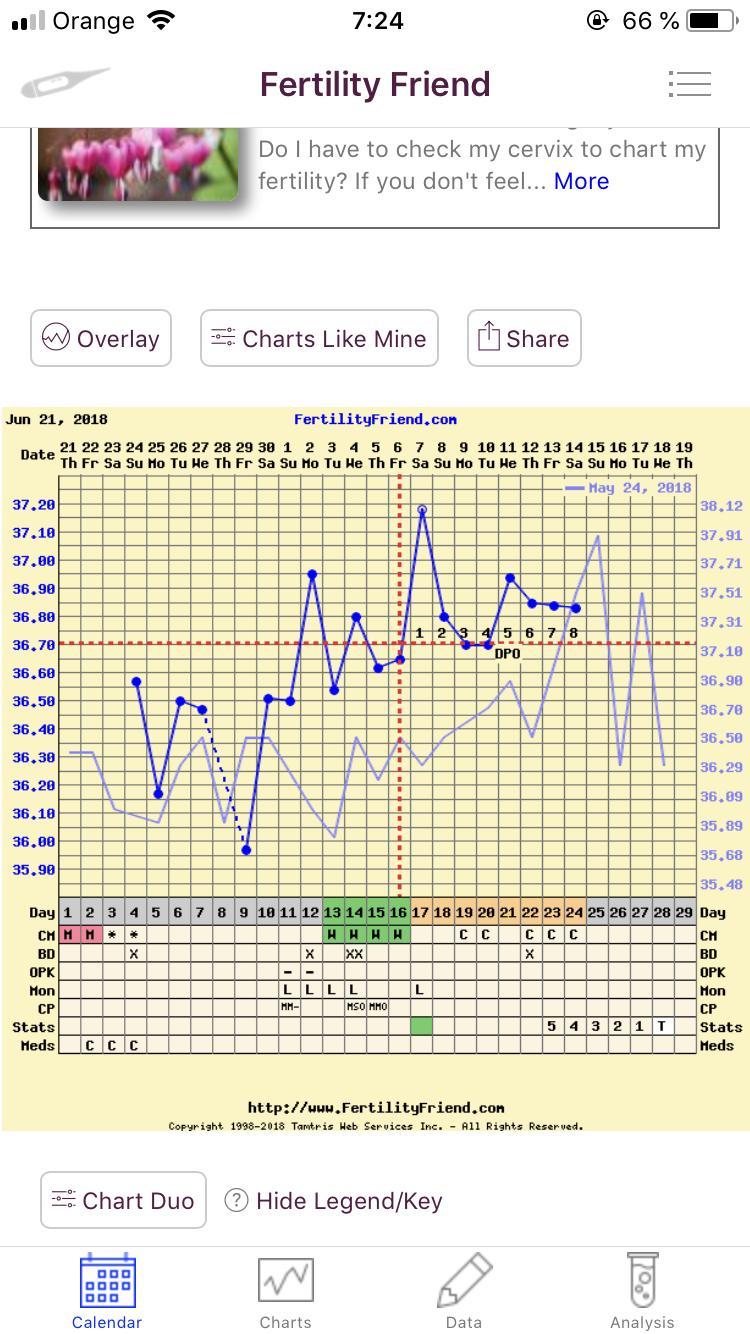750x1334 pixels.
Task: Switch to the Calendar tab
Action: tap(107, 1290)
